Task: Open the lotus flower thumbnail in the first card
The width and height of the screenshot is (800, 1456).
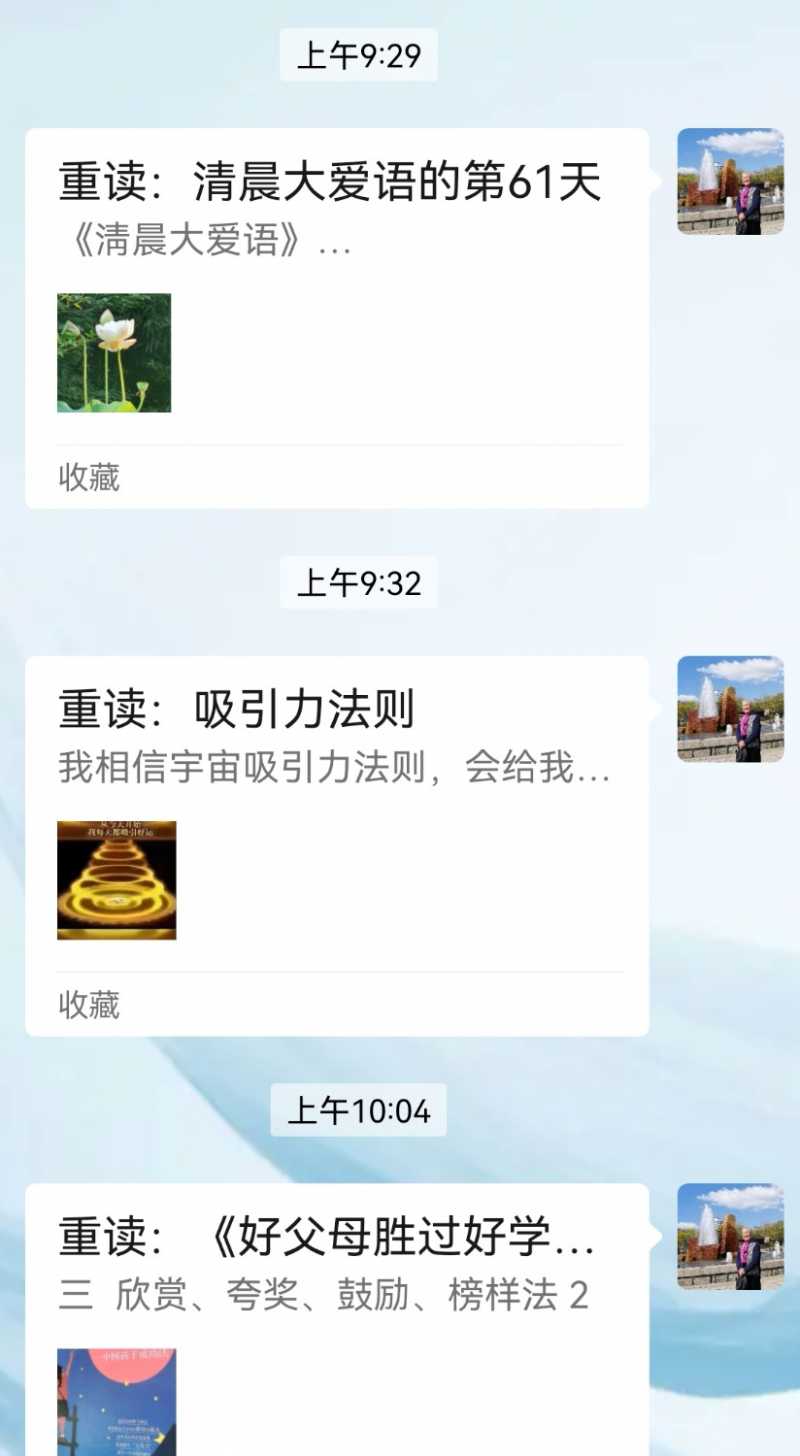Action: pyautogui.click(x=114, y=352)
